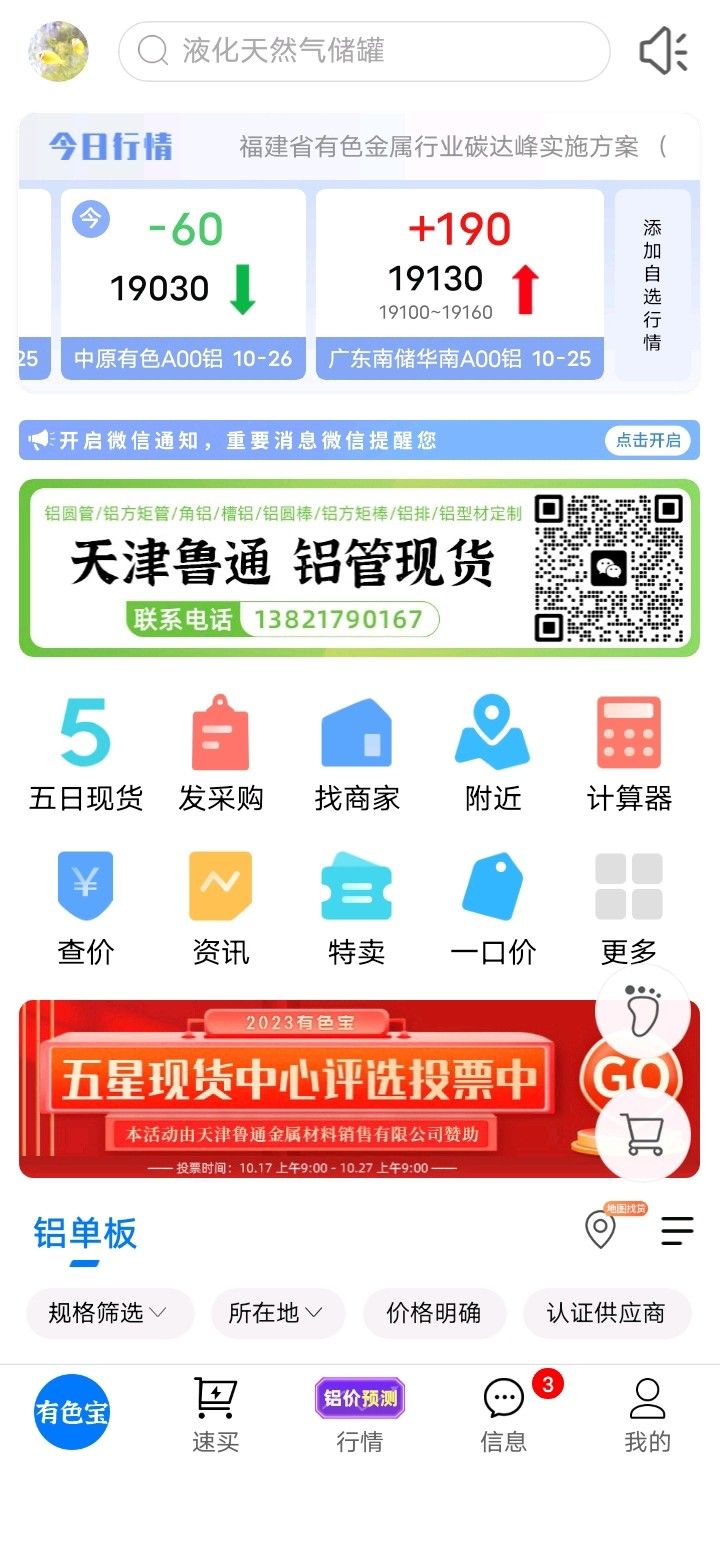Enable WeChat notifications via 点击开启
Viewport: 720px width, 1544px height.
tap(647, 440)
